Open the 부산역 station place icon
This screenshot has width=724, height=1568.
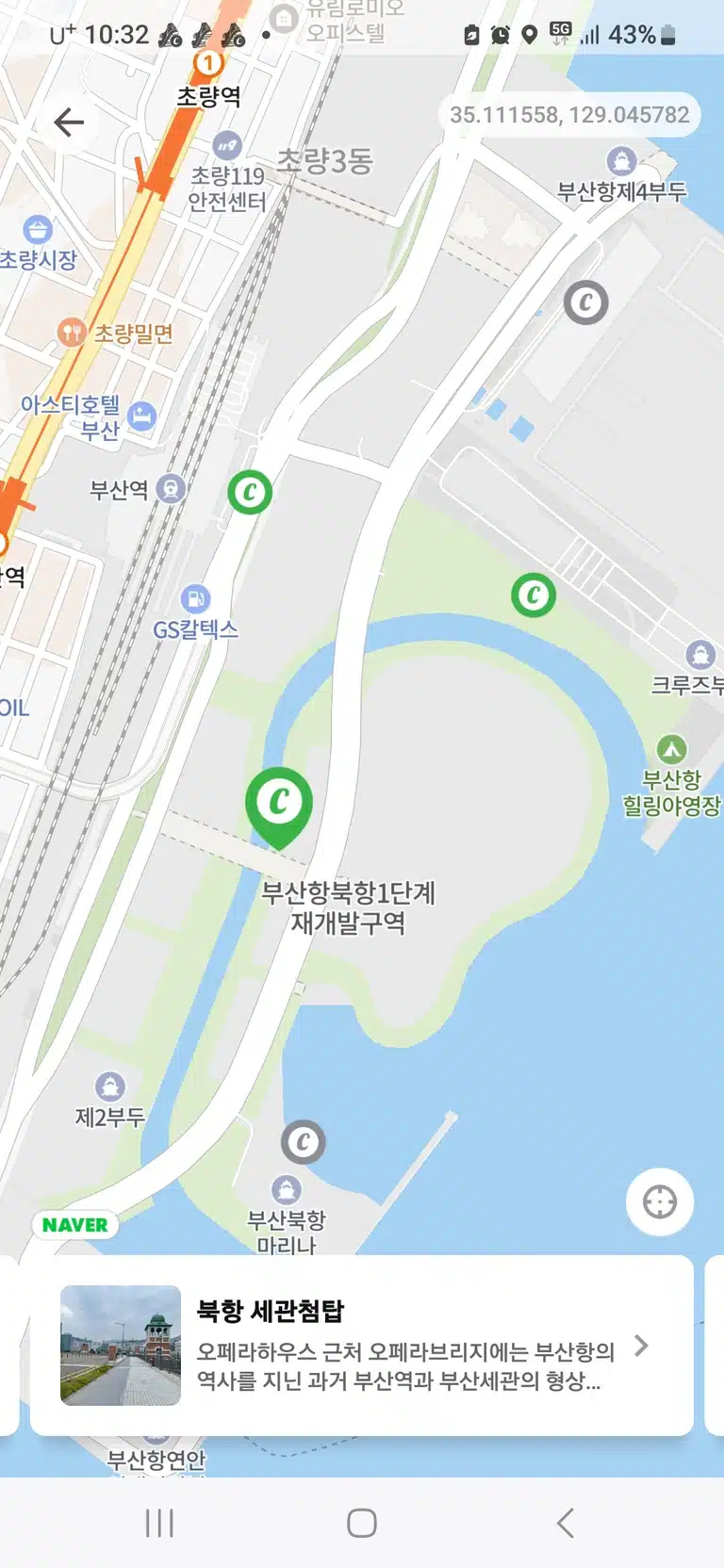coord(171,489)
